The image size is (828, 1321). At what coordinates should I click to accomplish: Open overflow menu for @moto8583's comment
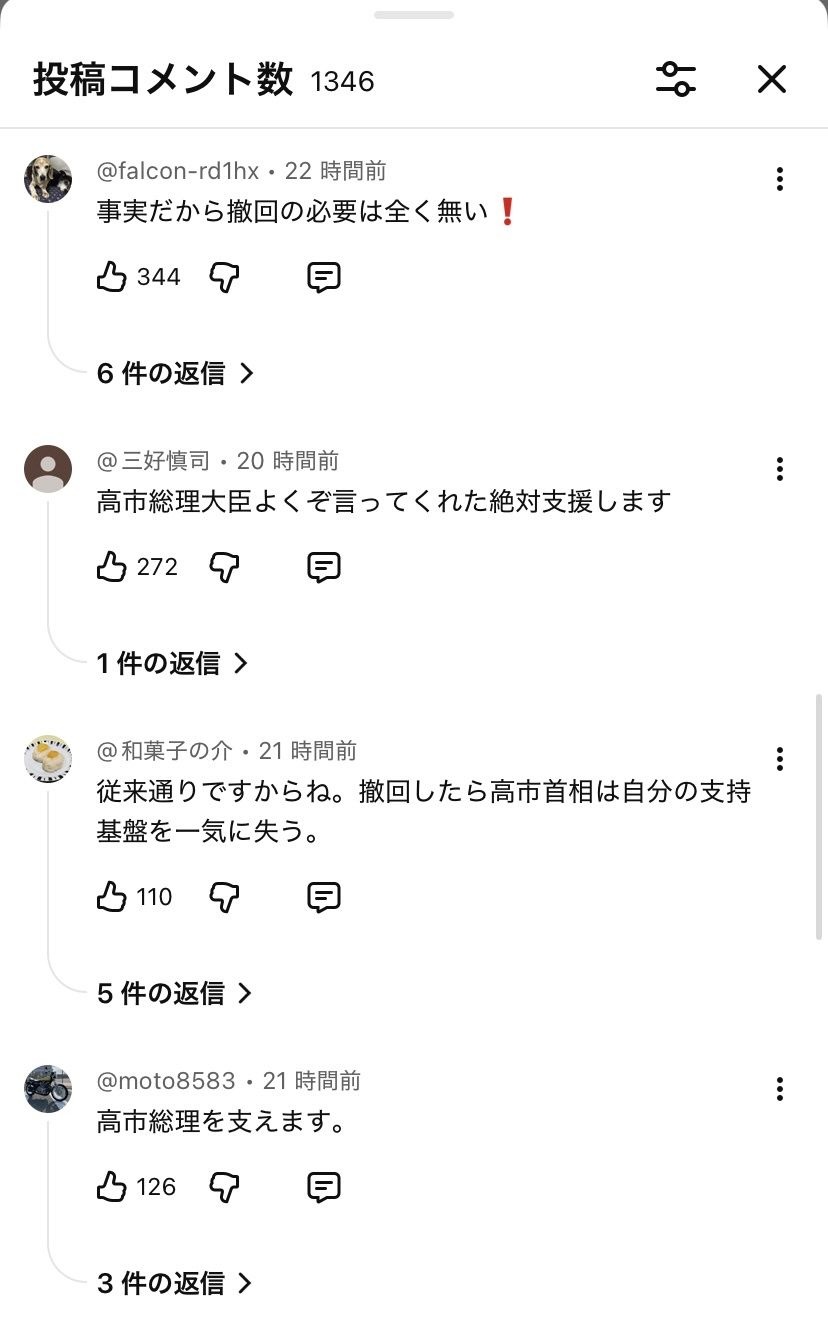pyautogui.click(x=779, y=1089)
